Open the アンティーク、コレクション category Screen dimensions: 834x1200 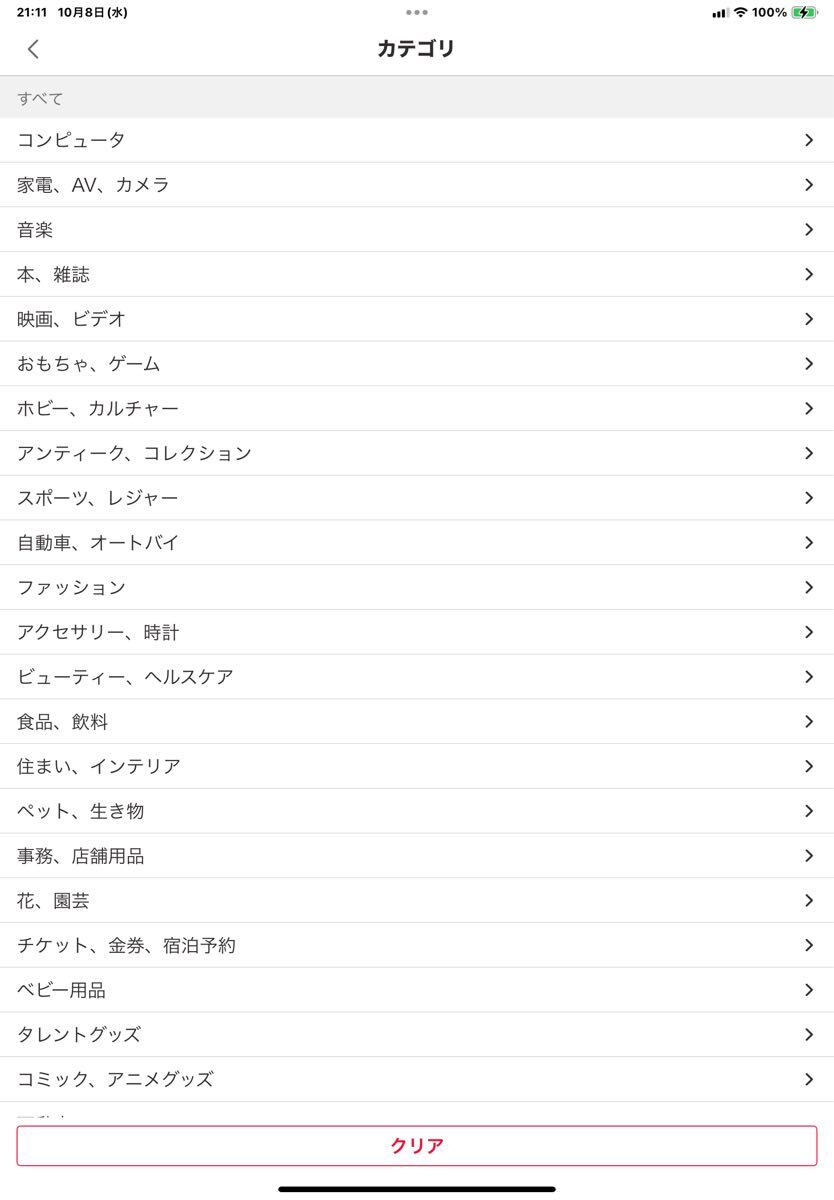pos(417,453)
